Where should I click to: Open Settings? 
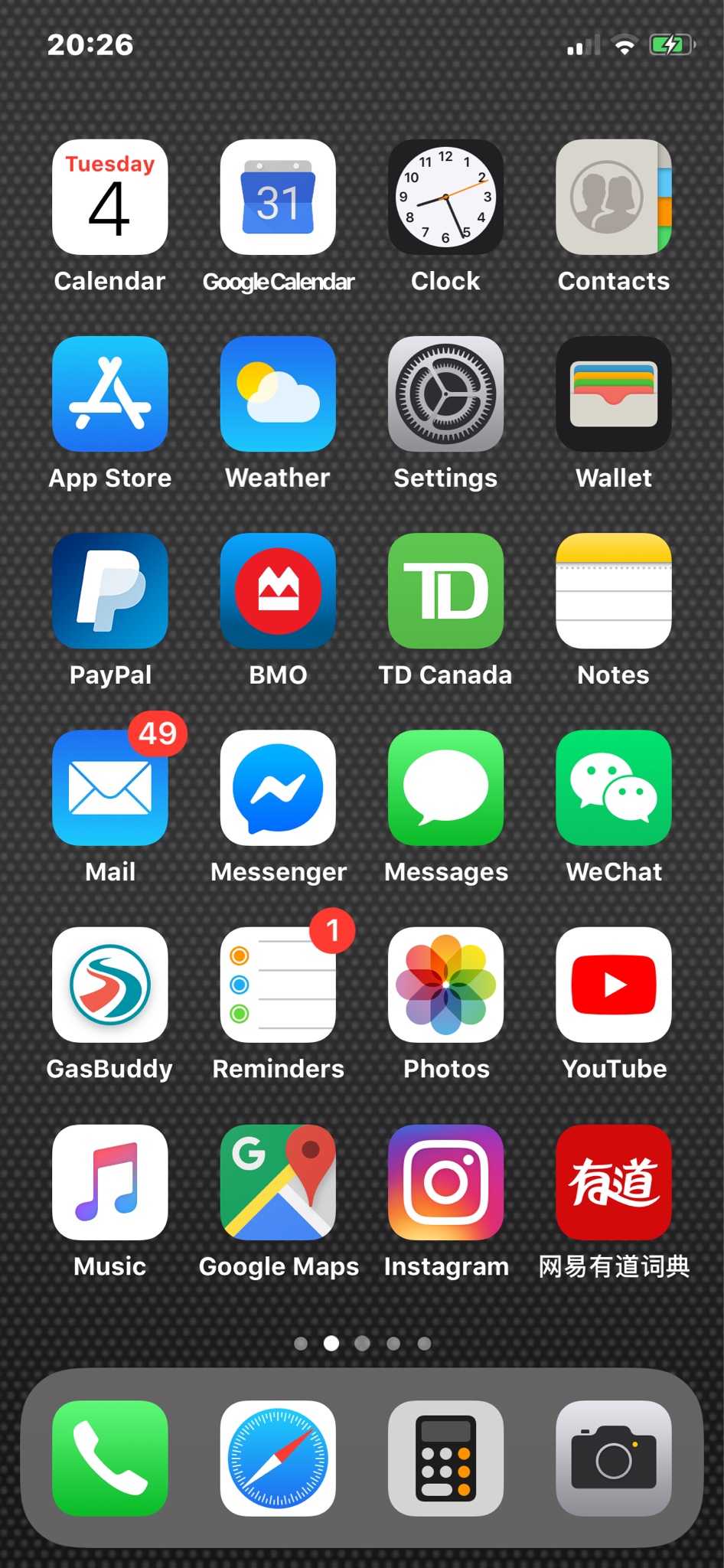(445, 394)
